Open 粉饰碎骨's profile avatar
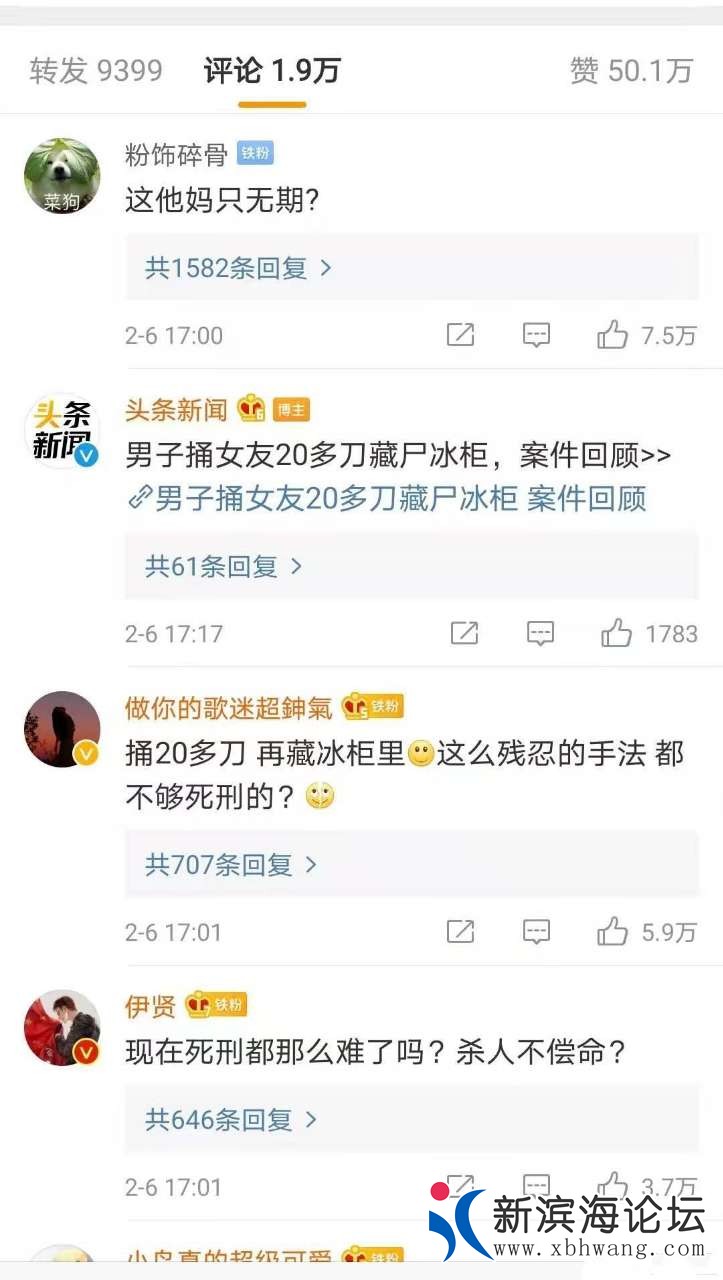This screenshot has height=1280, width=723. coord(62,176)
